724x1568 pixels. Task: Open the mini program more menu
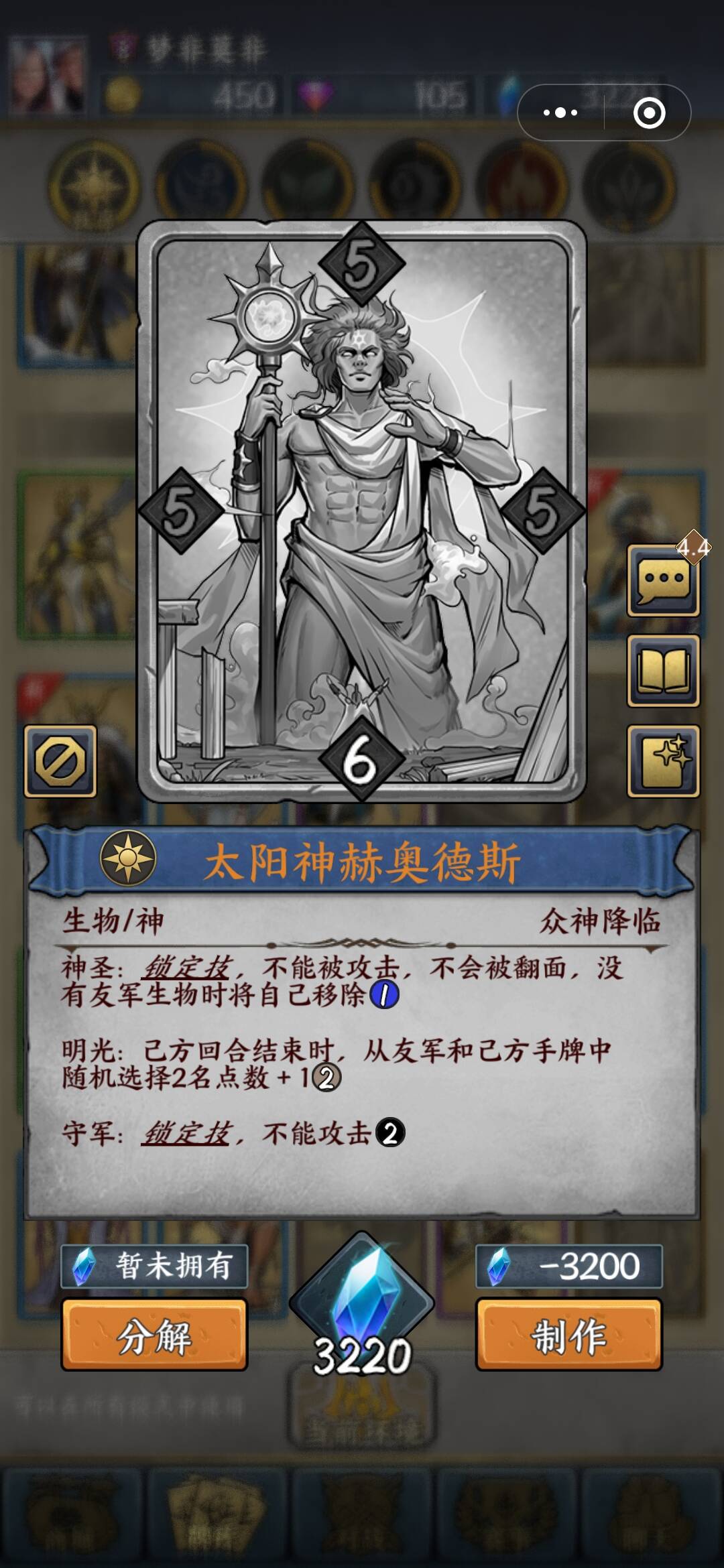tap(560, 113)
